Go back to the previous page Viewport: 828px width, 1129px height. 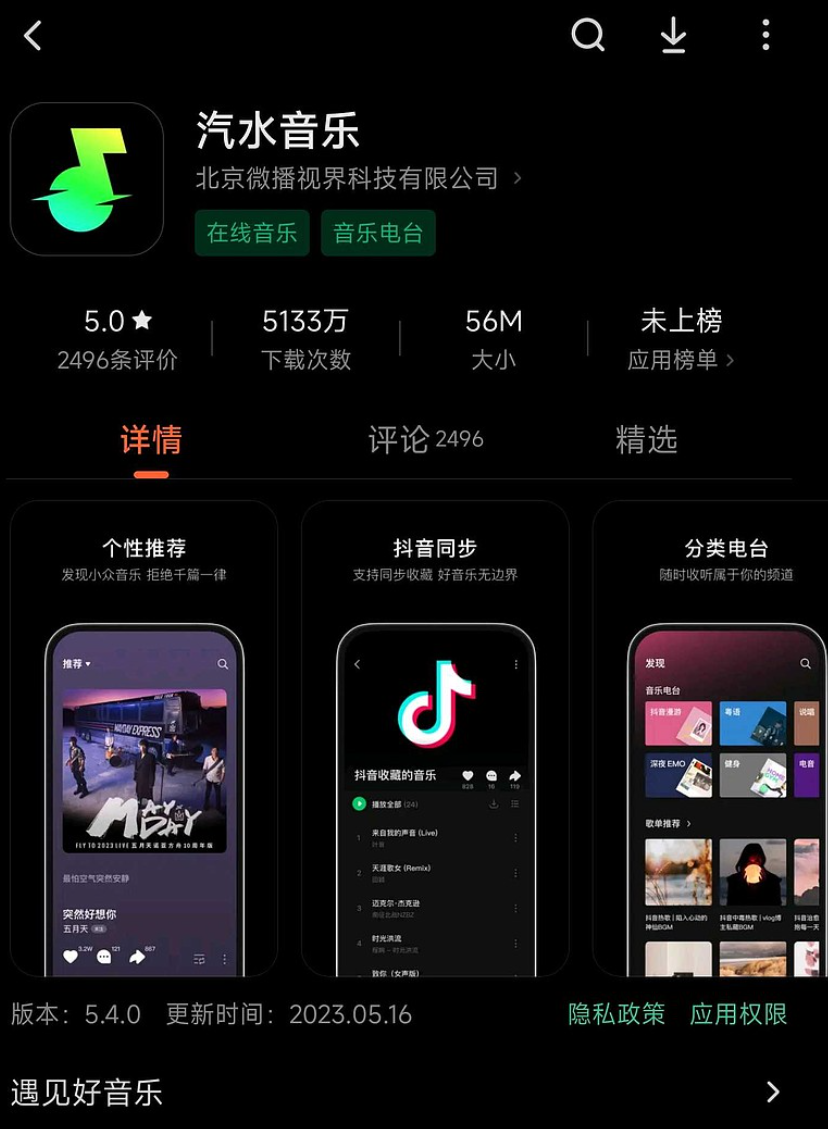pos(34,37)
